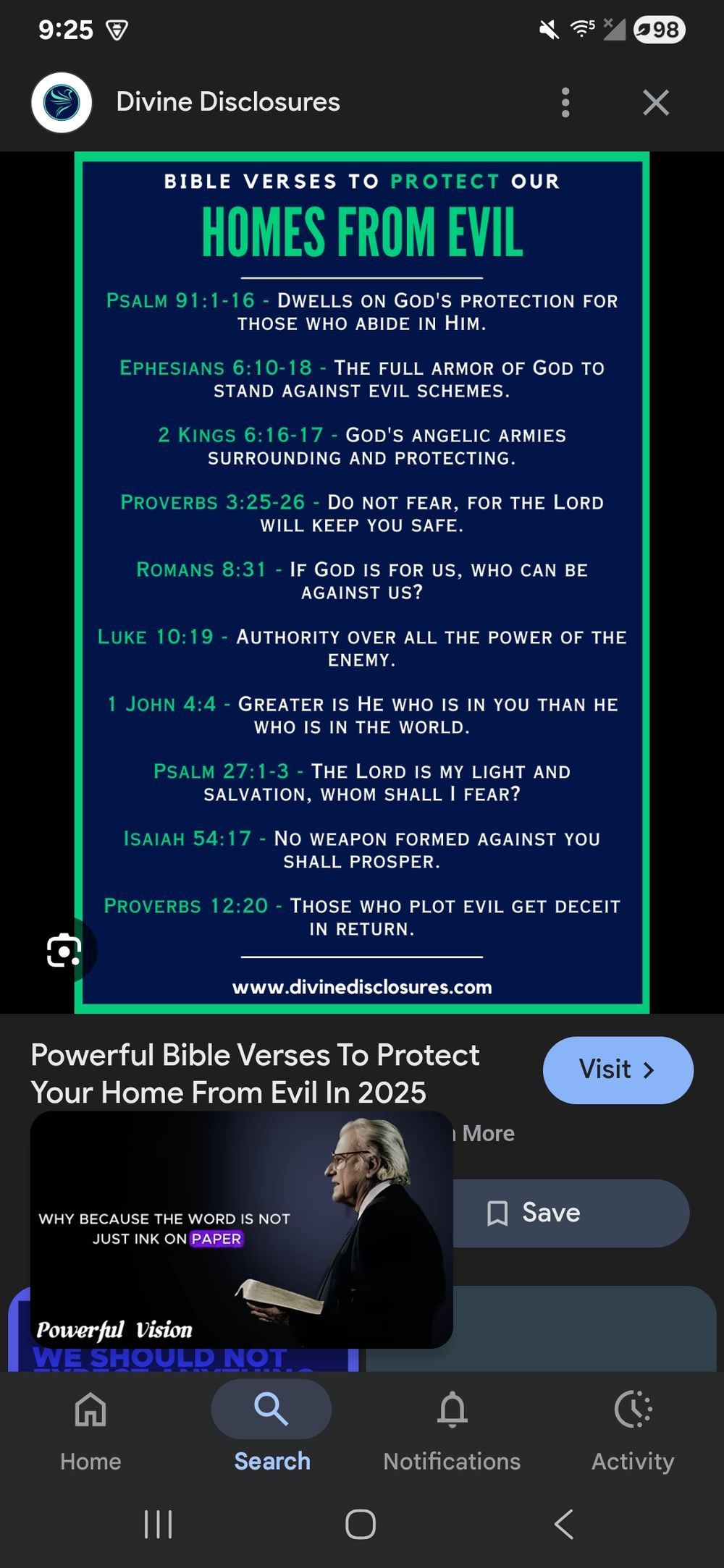
Task: Visit the Divine Disclosures website
Action: coord(618,1069)
